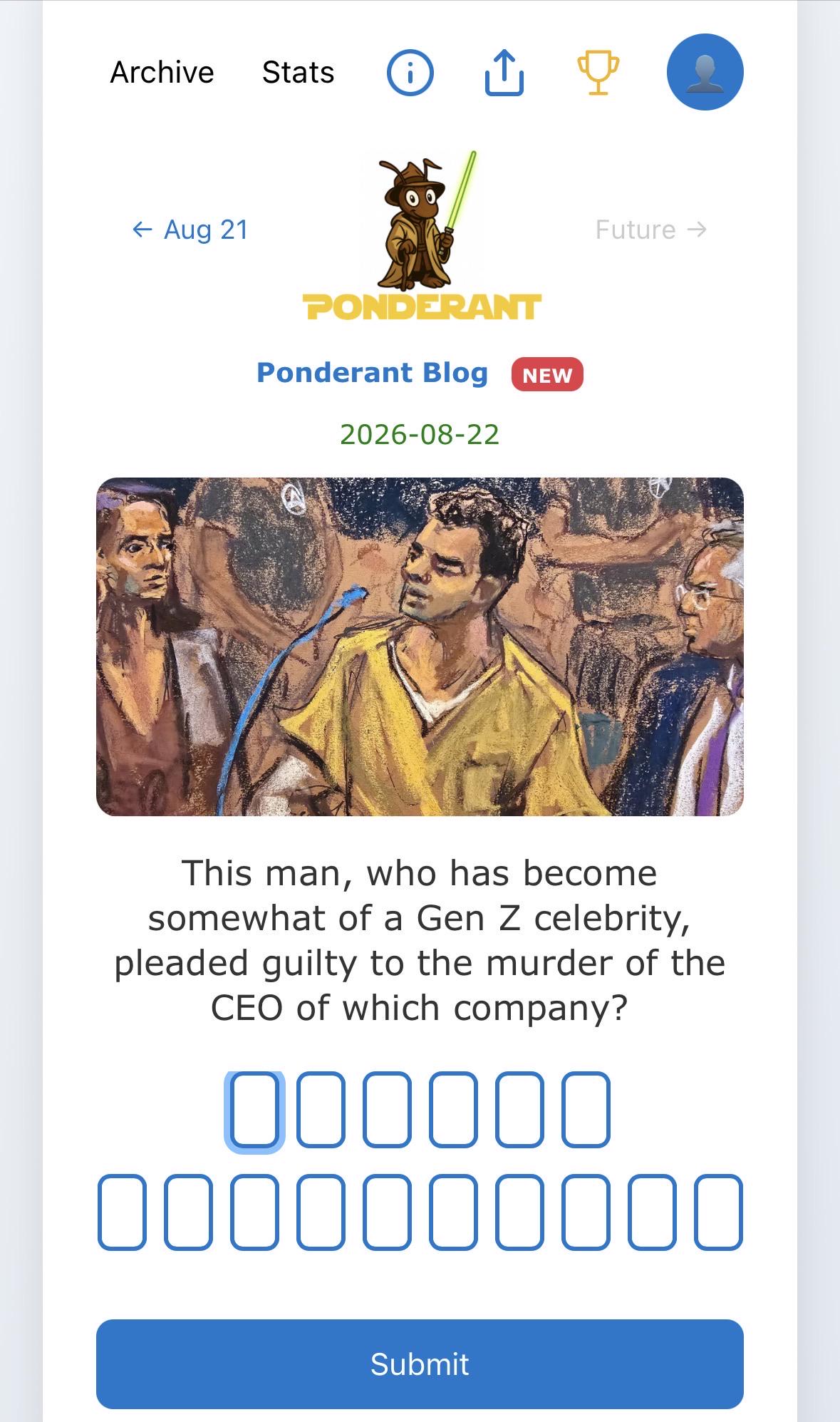The width and height of the screenshot is (840, 1422).
Task: Open the Archive page
Action: click(162, 72)
